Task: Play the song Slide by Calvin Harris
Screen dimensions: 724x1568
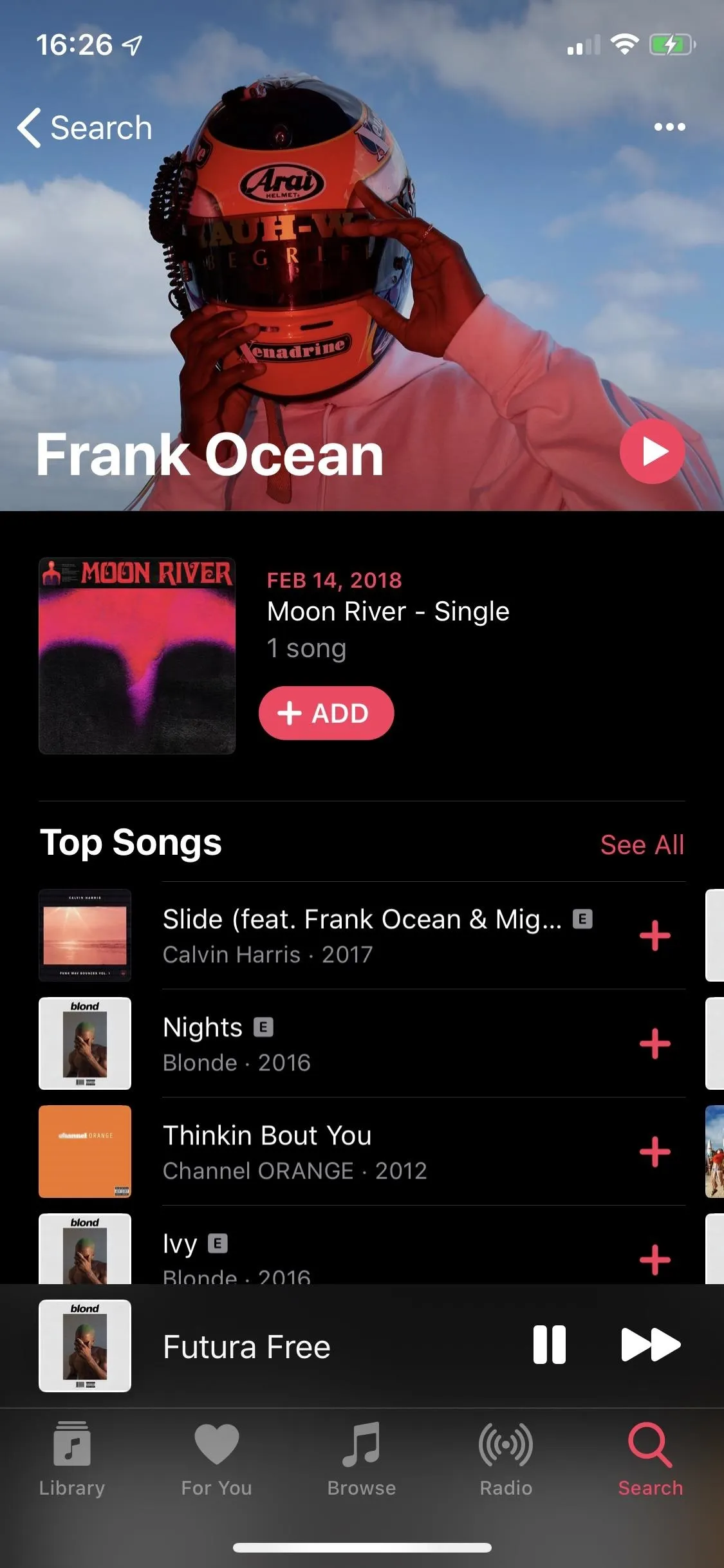Action: tap(362, 935)
